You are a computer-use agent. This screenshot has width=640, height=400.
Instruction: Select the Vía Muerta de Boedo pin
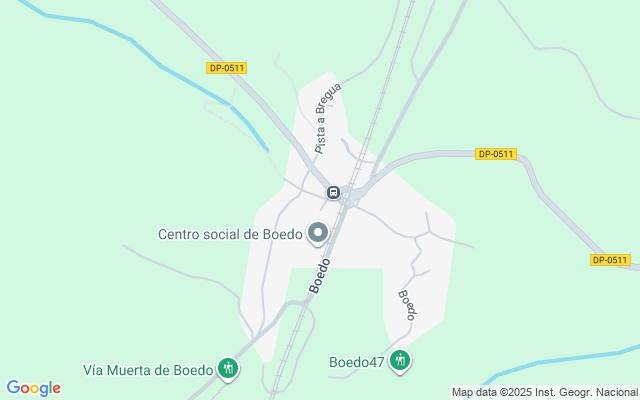click(x=228, y=369)
